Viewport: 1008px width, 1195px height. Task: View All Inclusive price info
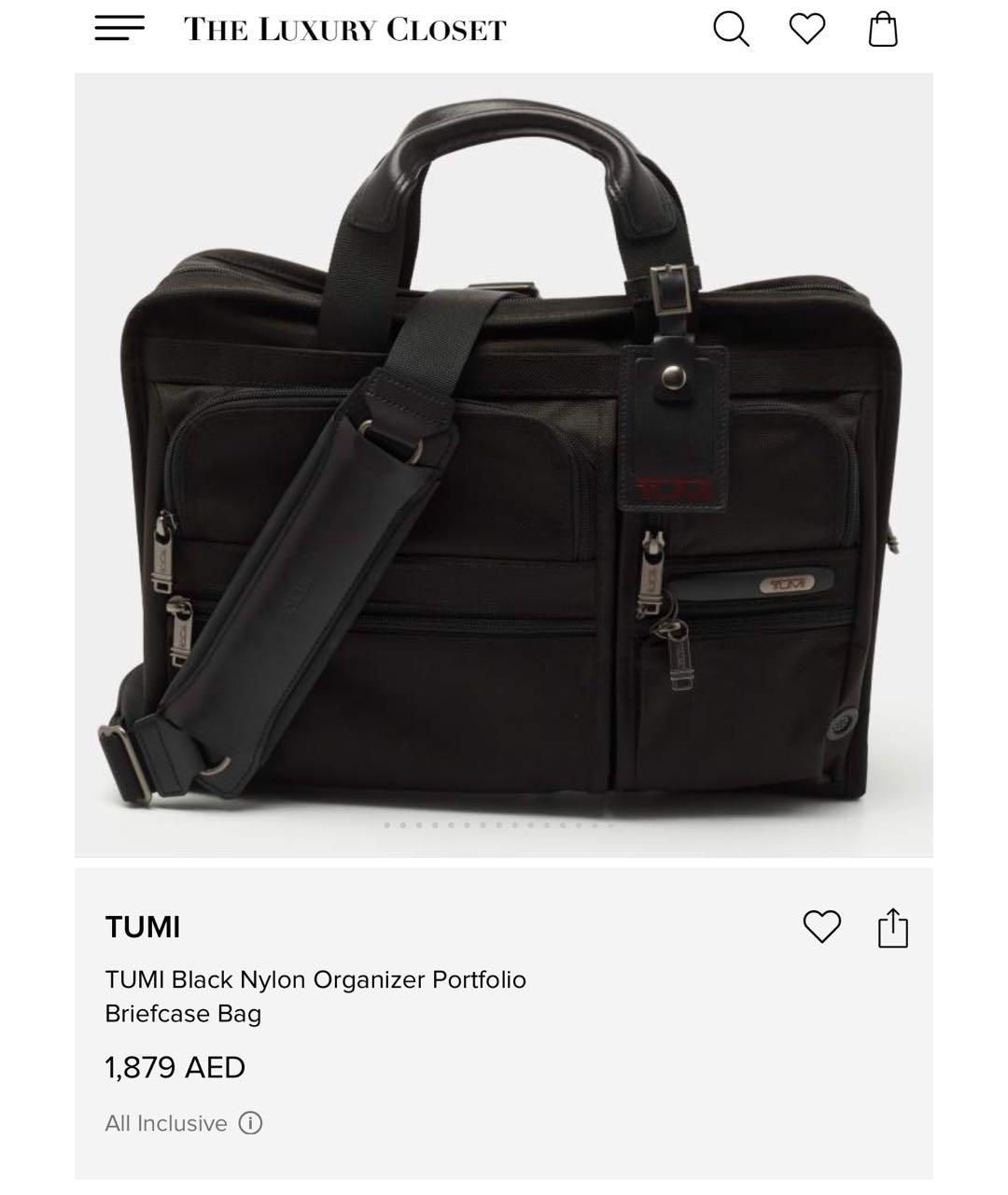[x=250, y=1123]
